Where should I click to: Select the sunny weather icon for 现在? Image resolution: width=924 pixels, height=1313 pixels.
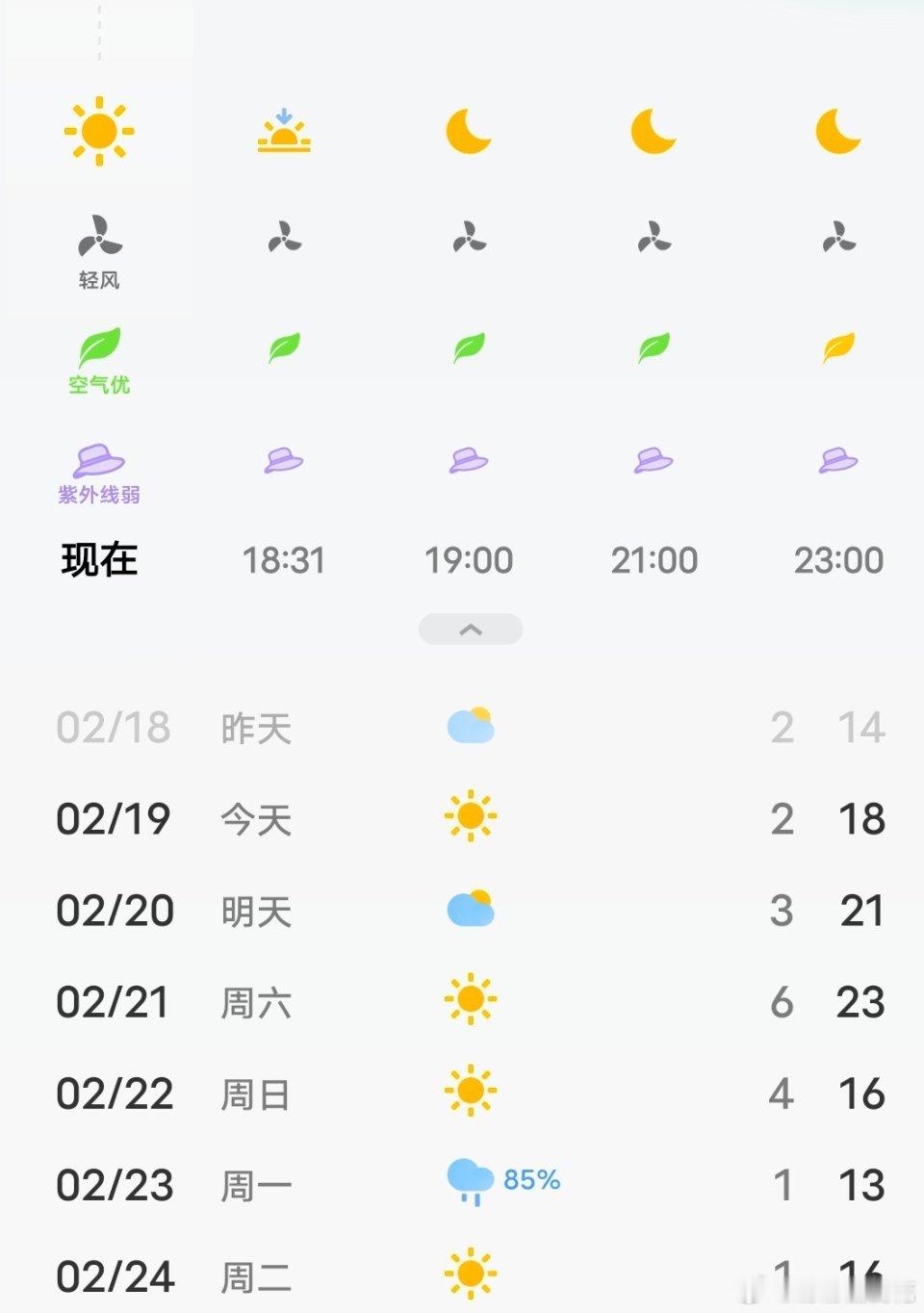[96, 130]
